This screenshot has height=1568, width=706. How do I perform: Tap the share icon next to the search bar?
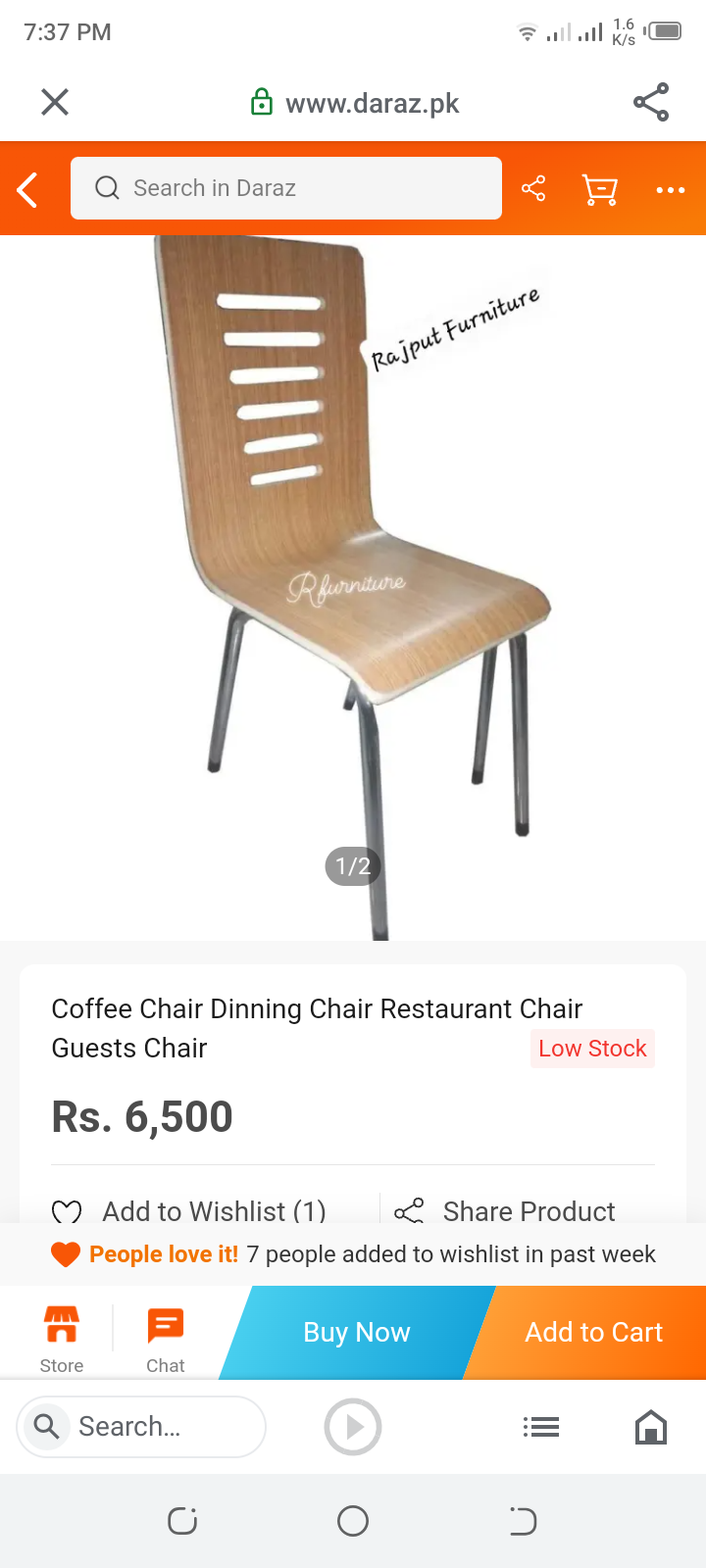pos(533,188)
